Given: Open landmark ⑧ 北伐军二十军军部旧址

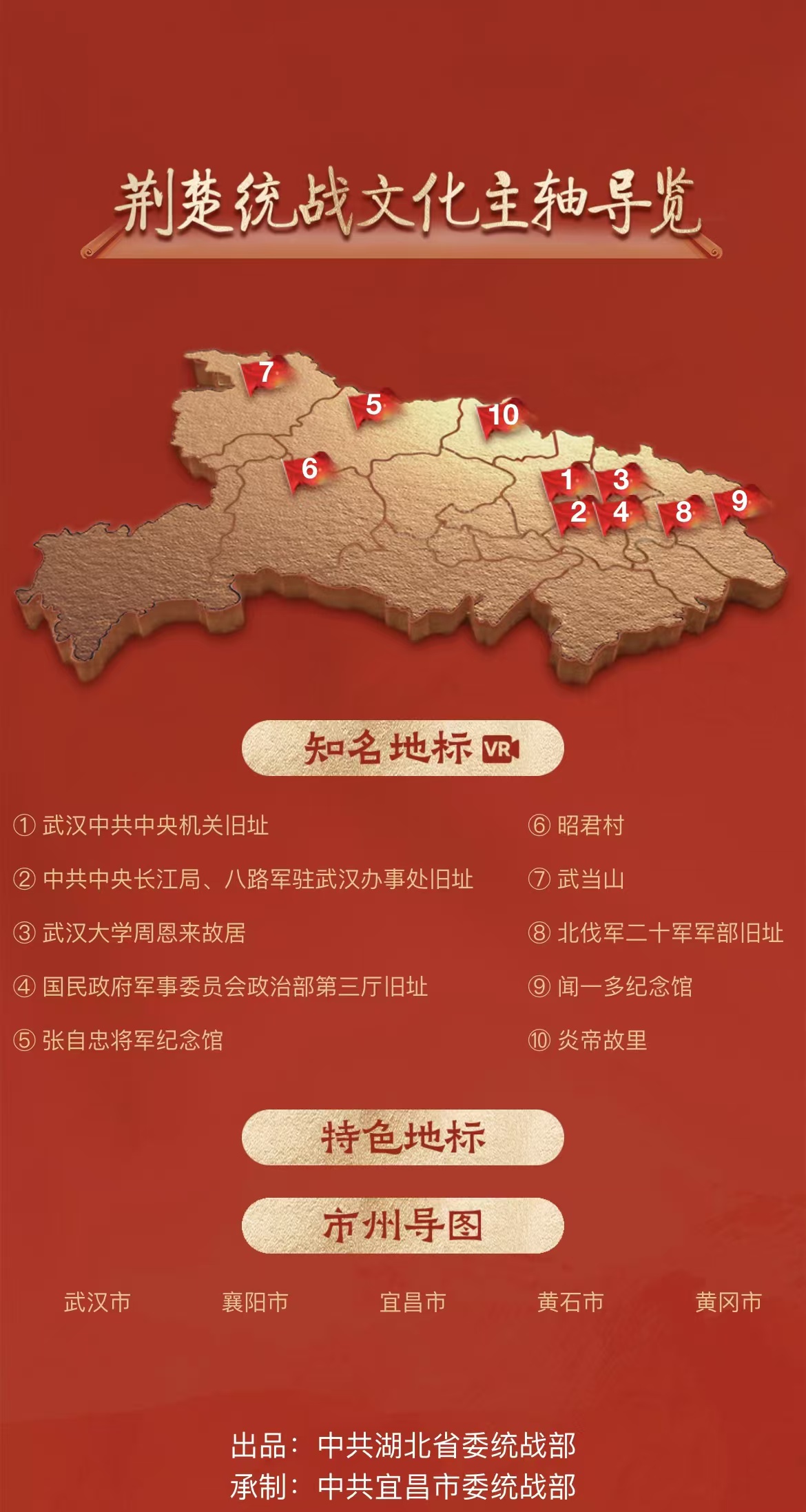Looking at the screenshot, I should point(656,933).
